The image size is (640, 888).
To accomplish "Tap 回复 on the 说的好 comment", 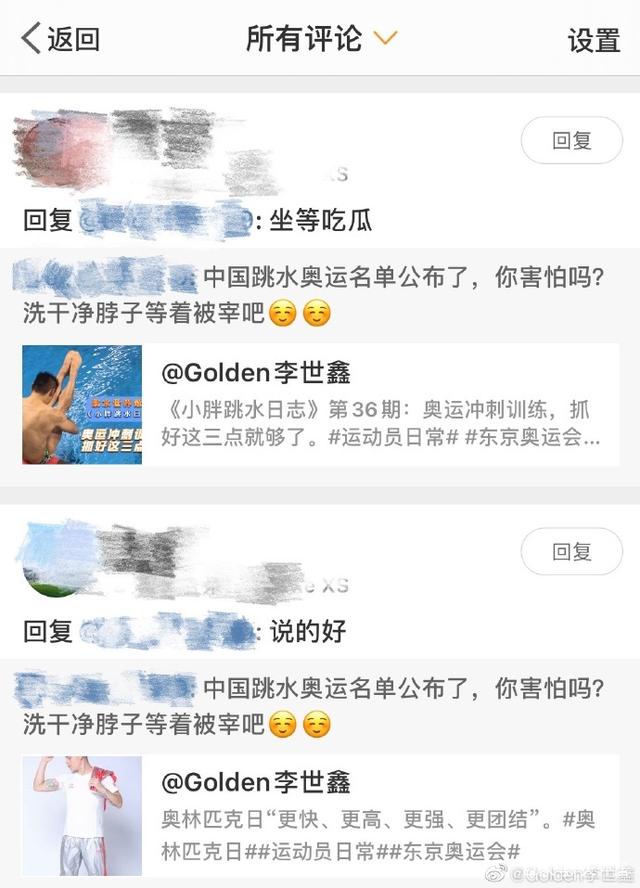I will click(572, 551).
